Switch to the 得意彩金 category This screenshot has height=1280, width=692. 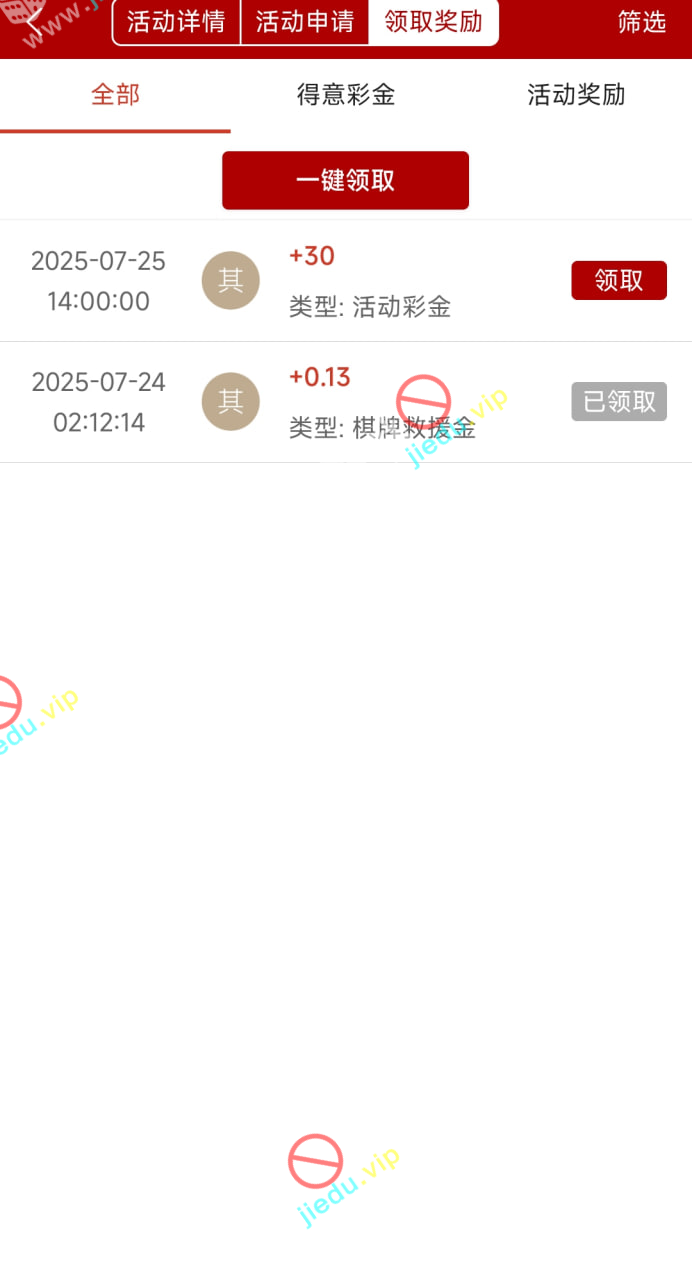(346, 95)
